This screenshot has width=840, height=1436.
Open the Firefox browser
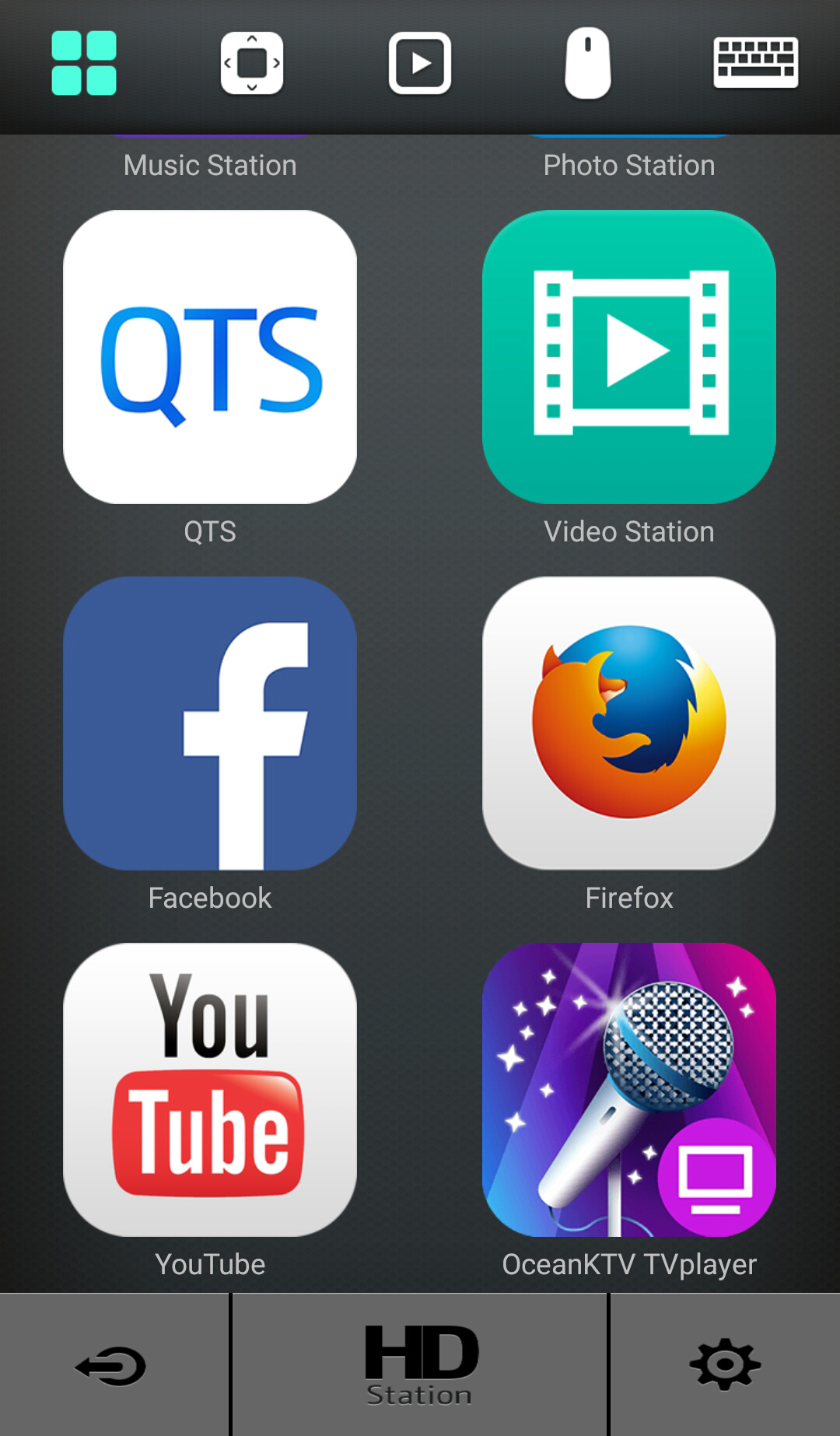(629, 723)
